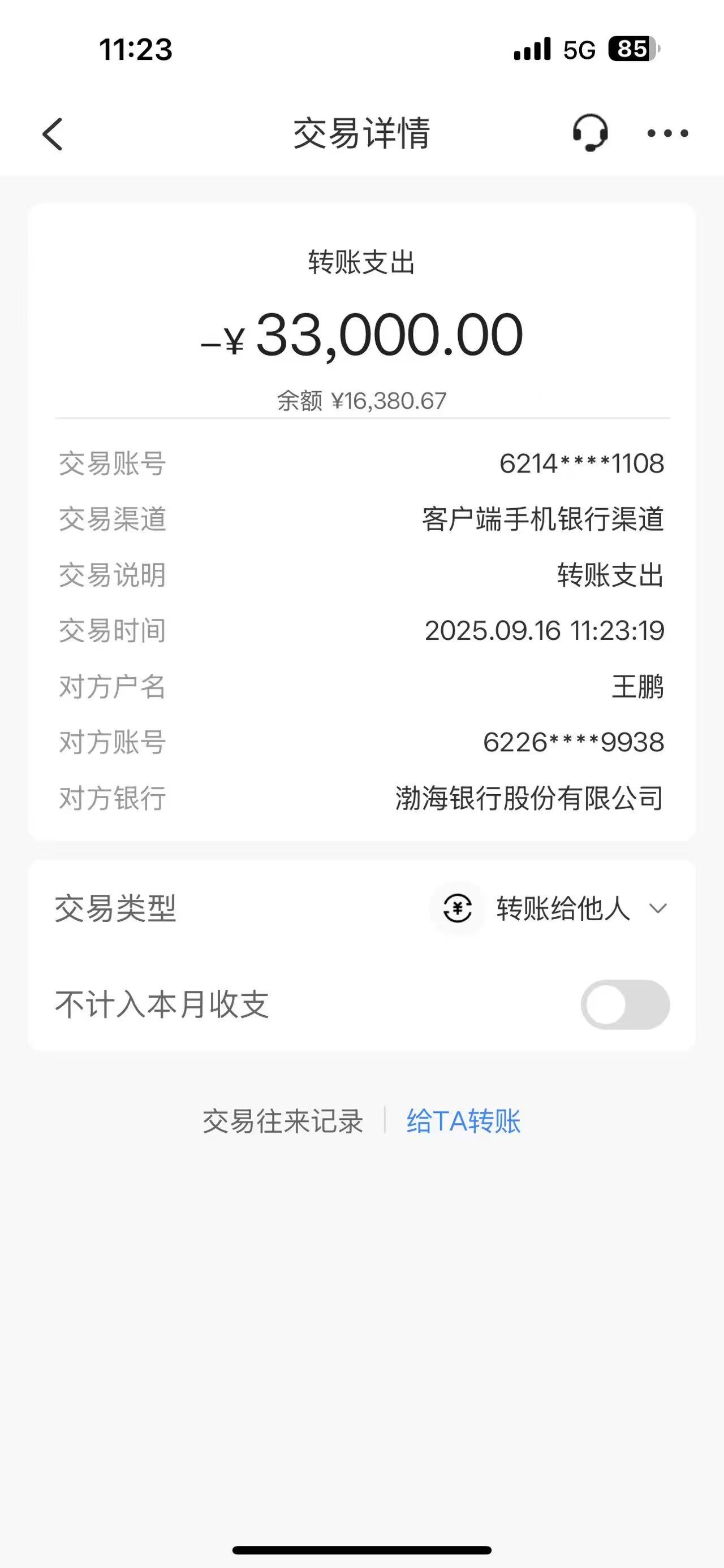
Task: Tap 给TA转账 to transfer again
Action: point(463,1121)
